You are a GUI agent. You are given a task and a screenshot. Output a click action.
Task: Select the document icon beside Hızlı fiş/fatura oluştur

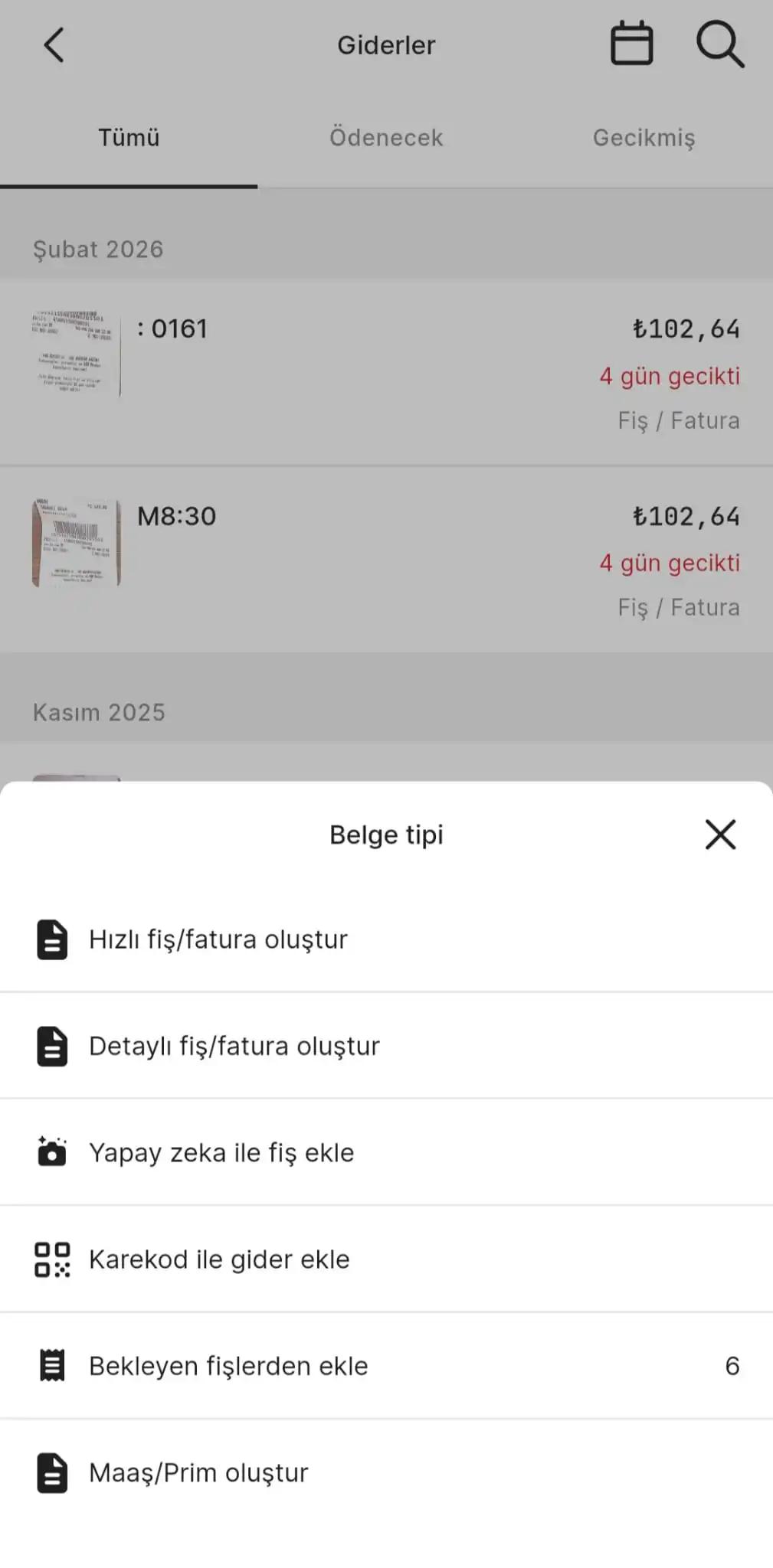[51, 939]
